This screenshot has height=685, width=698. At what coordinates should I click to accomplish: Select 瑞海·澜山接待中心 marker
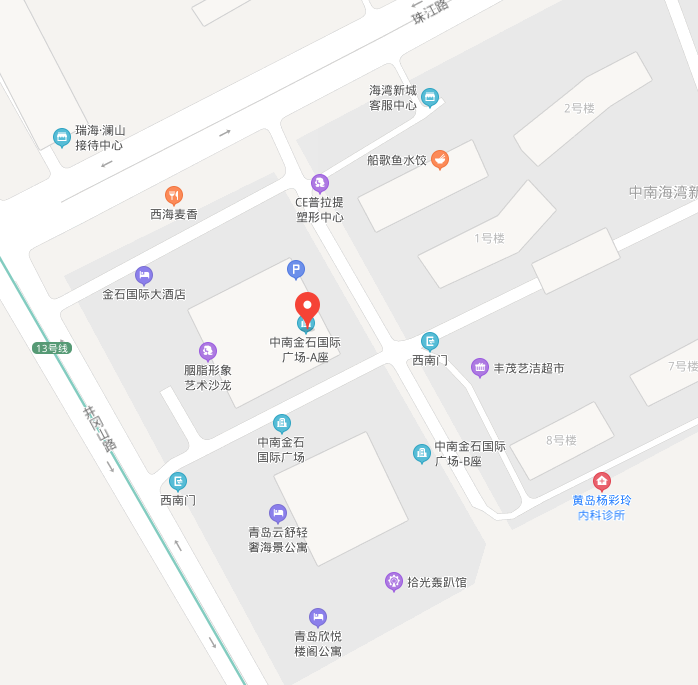62,137
